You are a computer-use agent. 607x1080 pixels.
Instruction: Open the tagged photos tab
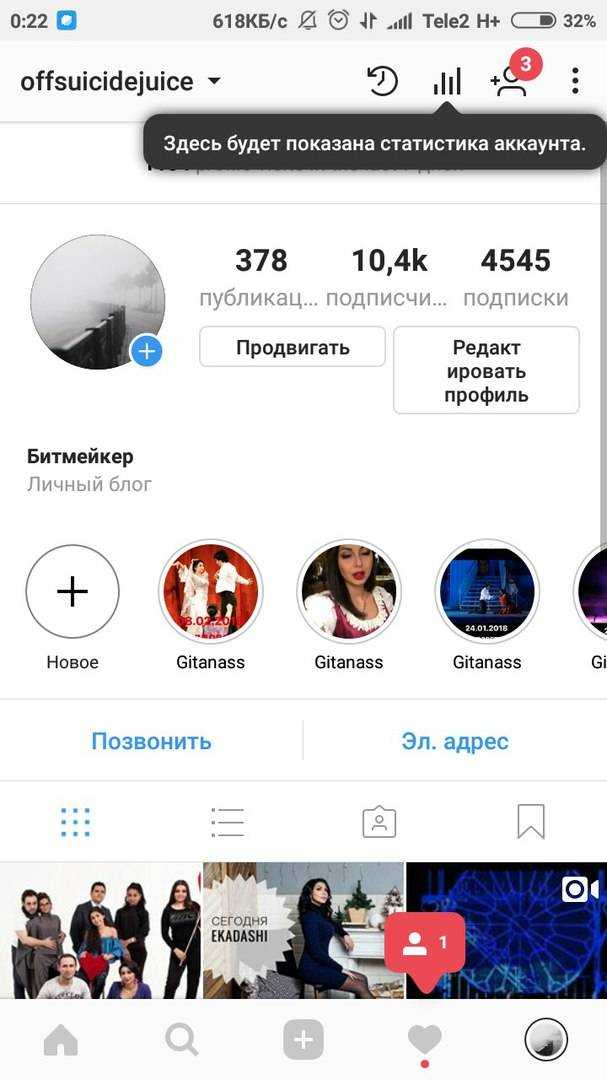coord(379,822)
